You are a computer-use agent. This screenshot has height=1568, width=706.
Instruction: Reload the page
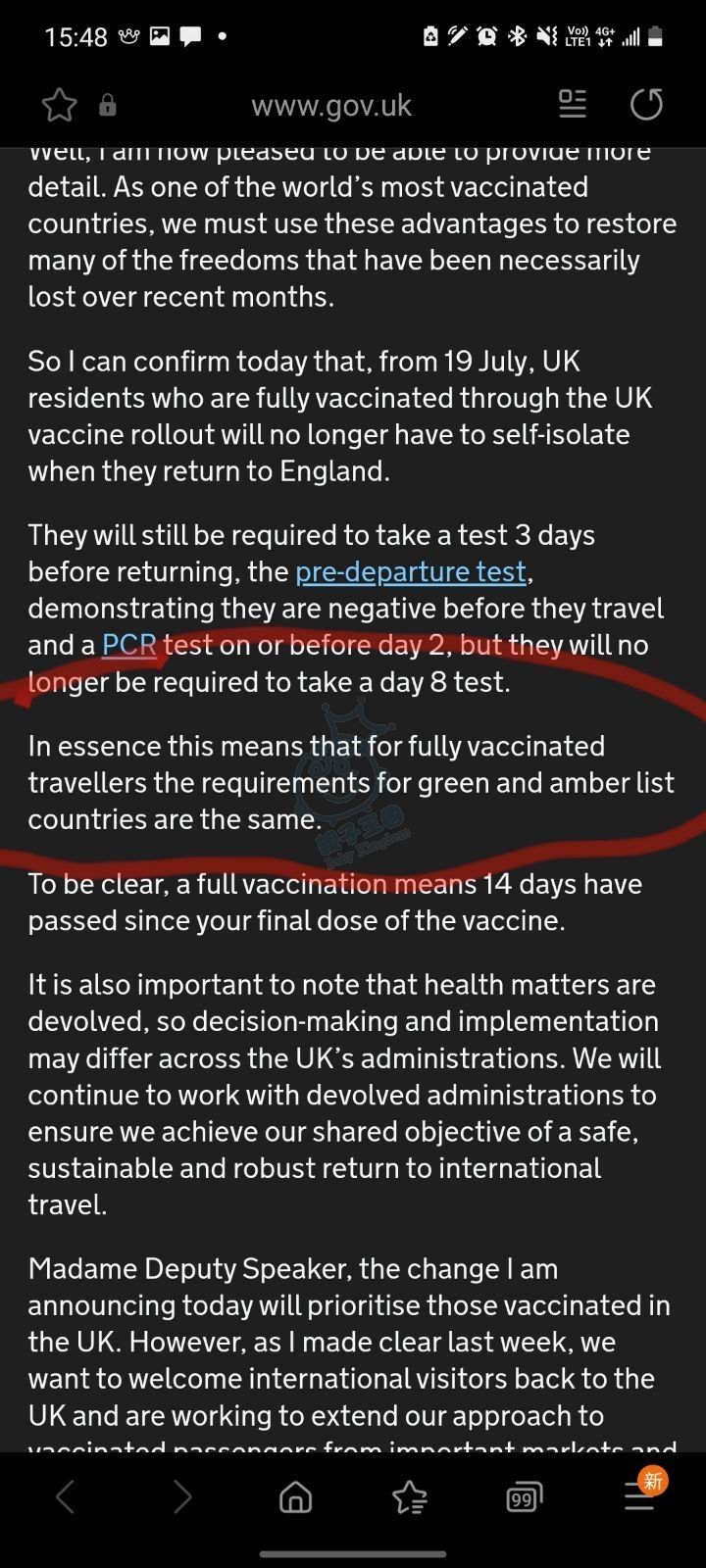(x=646, y=104)
